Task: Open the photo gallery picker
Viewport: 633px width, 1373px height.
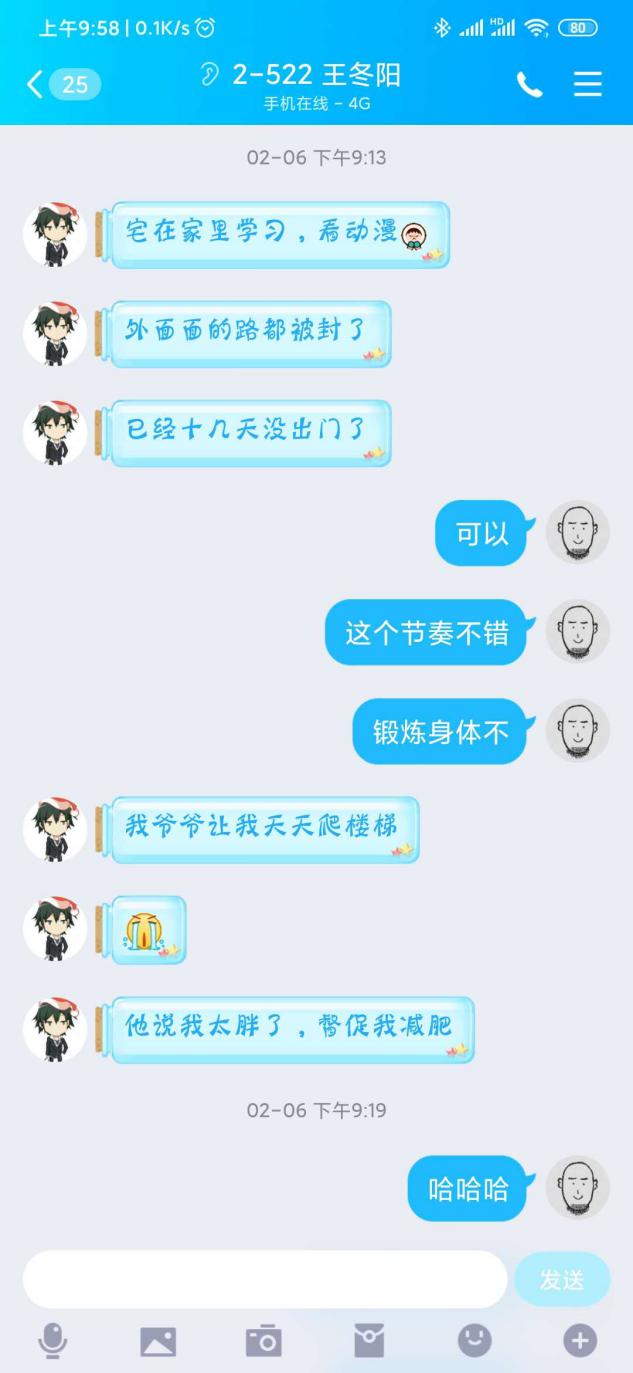Action: (158, 1340)
